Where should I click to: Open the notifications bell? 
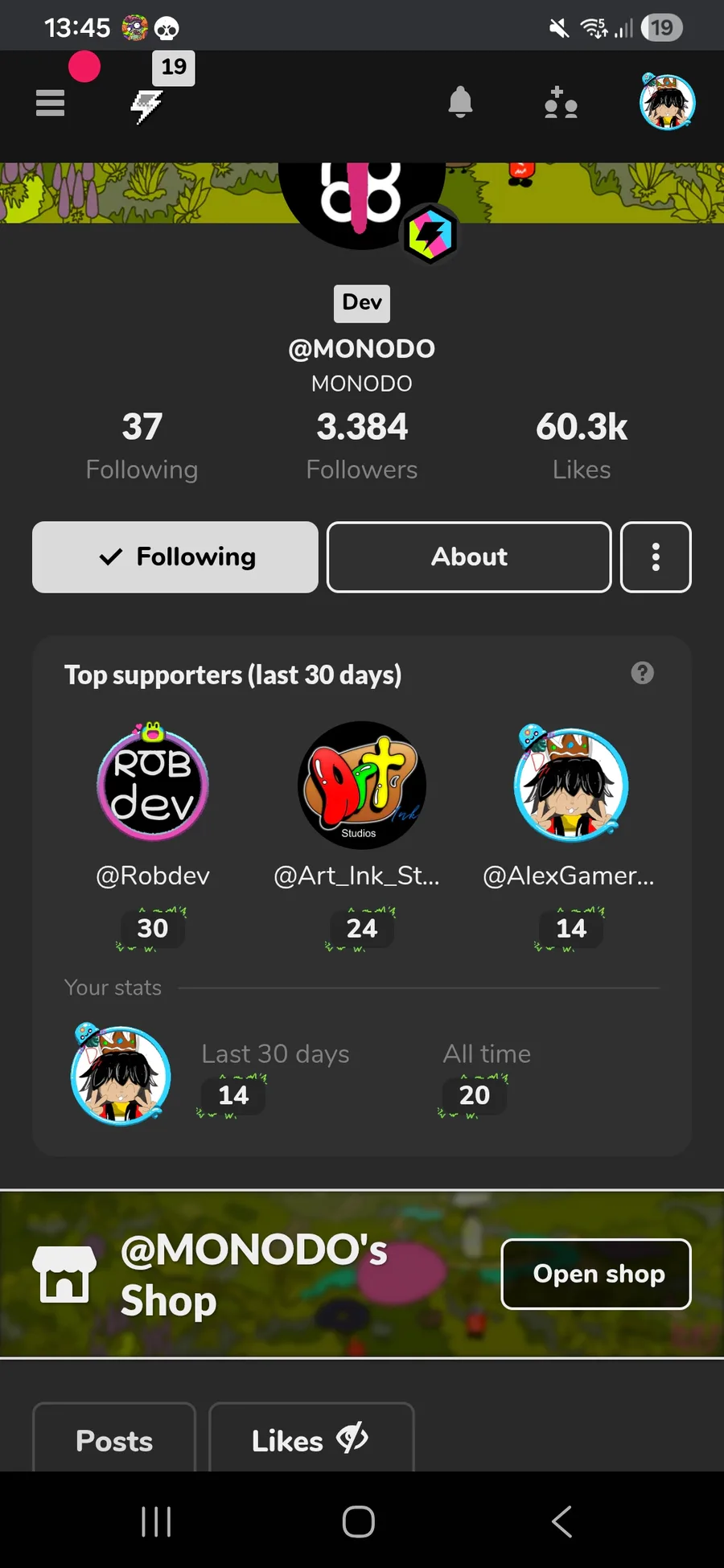click(x=460, y=103)
